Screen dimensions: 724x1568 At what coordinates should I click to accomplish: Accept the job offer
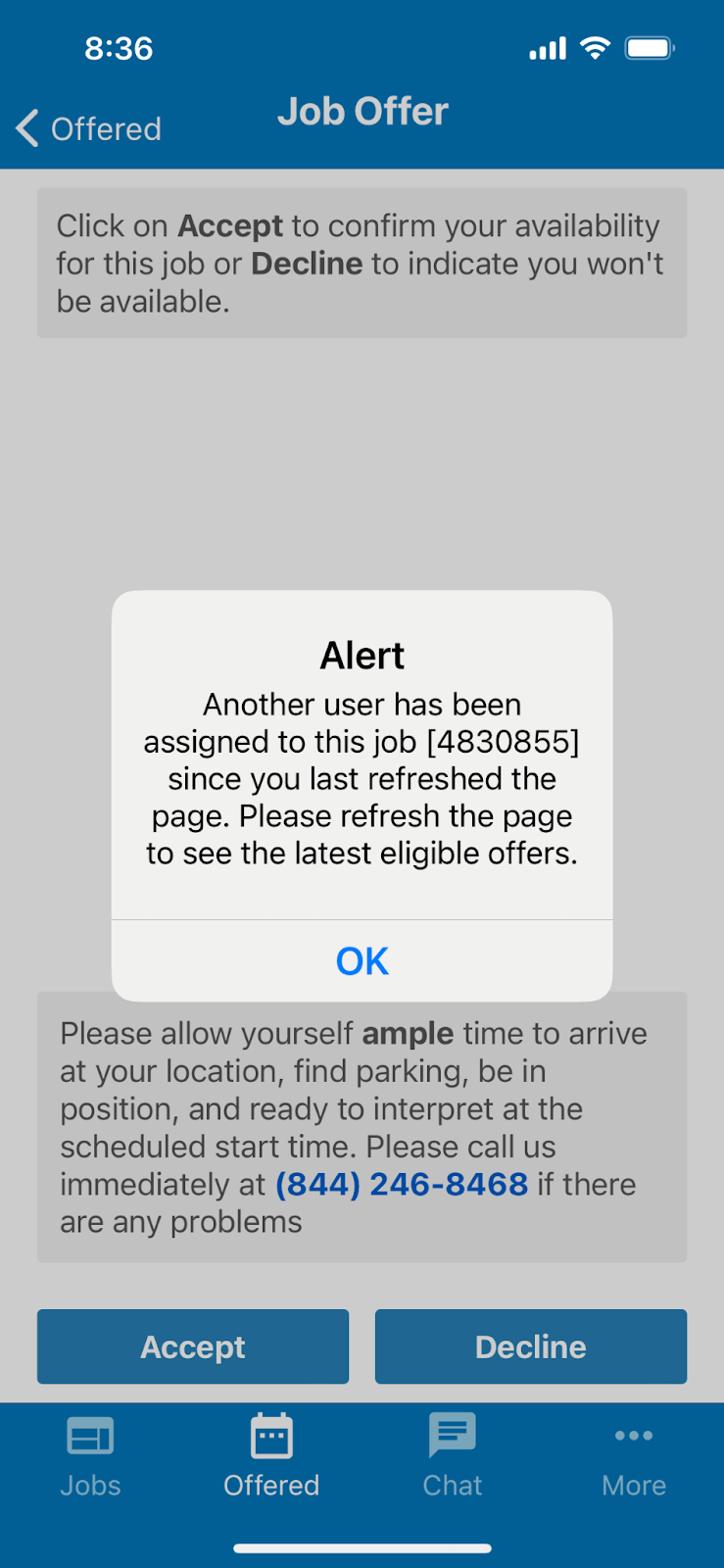(193, 1347)
